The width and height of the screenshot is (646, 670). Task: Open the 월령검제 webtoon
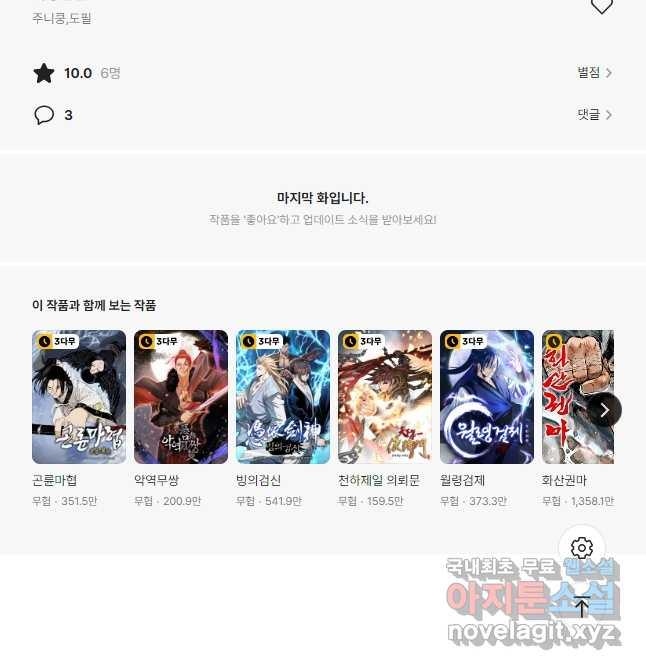coord(487,397)
